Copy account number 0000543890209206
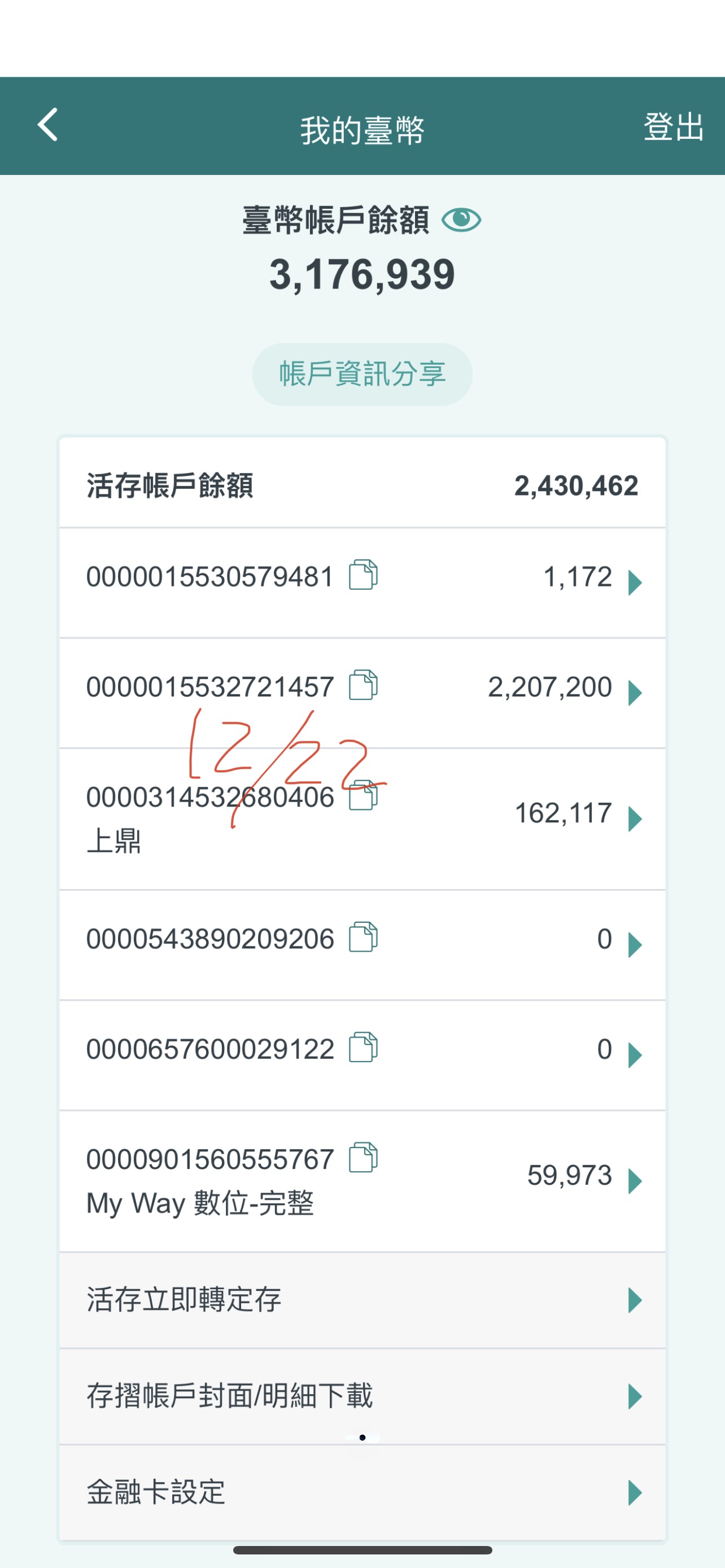This screenshot has width=725, height=1568. click(x=364, y=938)
